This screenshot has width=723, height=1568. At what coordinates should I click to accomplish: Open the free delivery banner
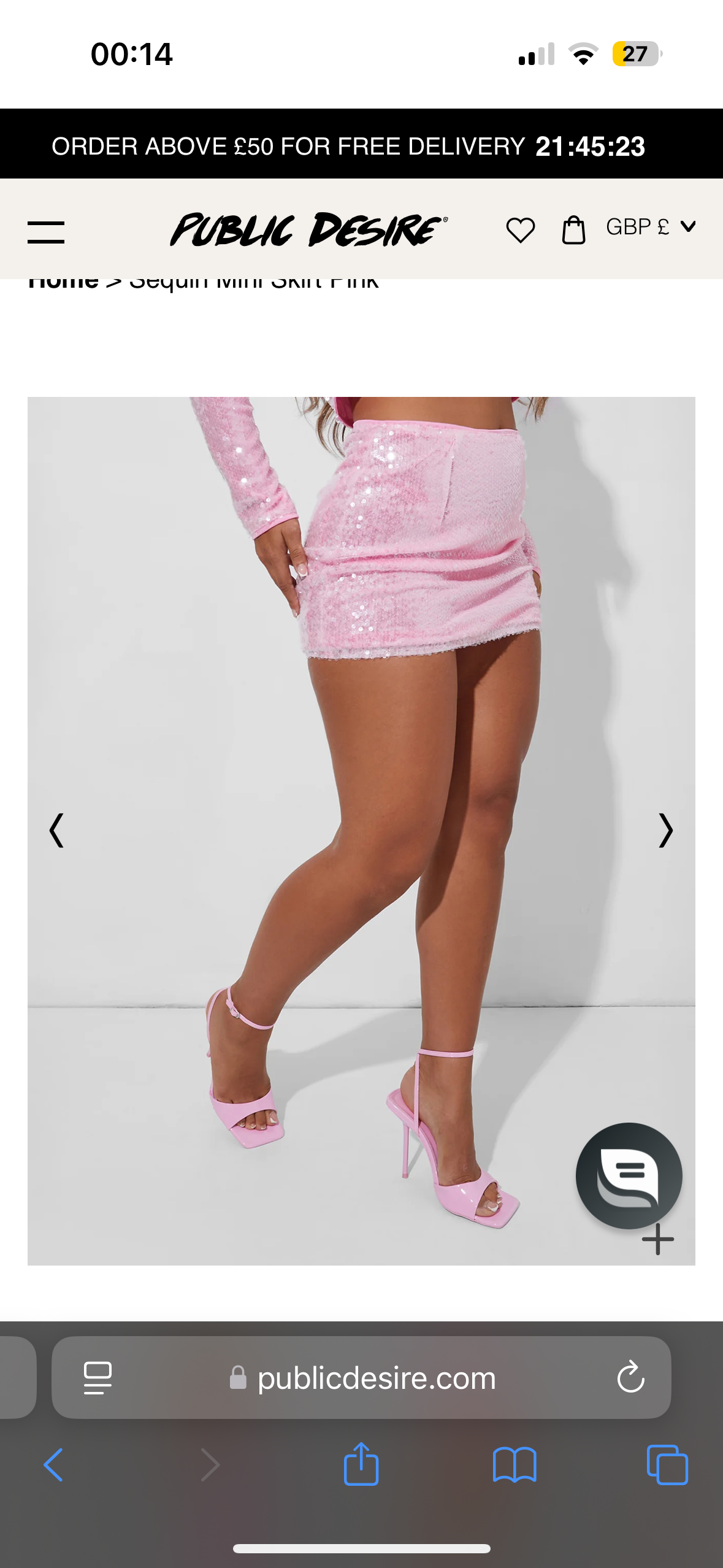[348, 146]
